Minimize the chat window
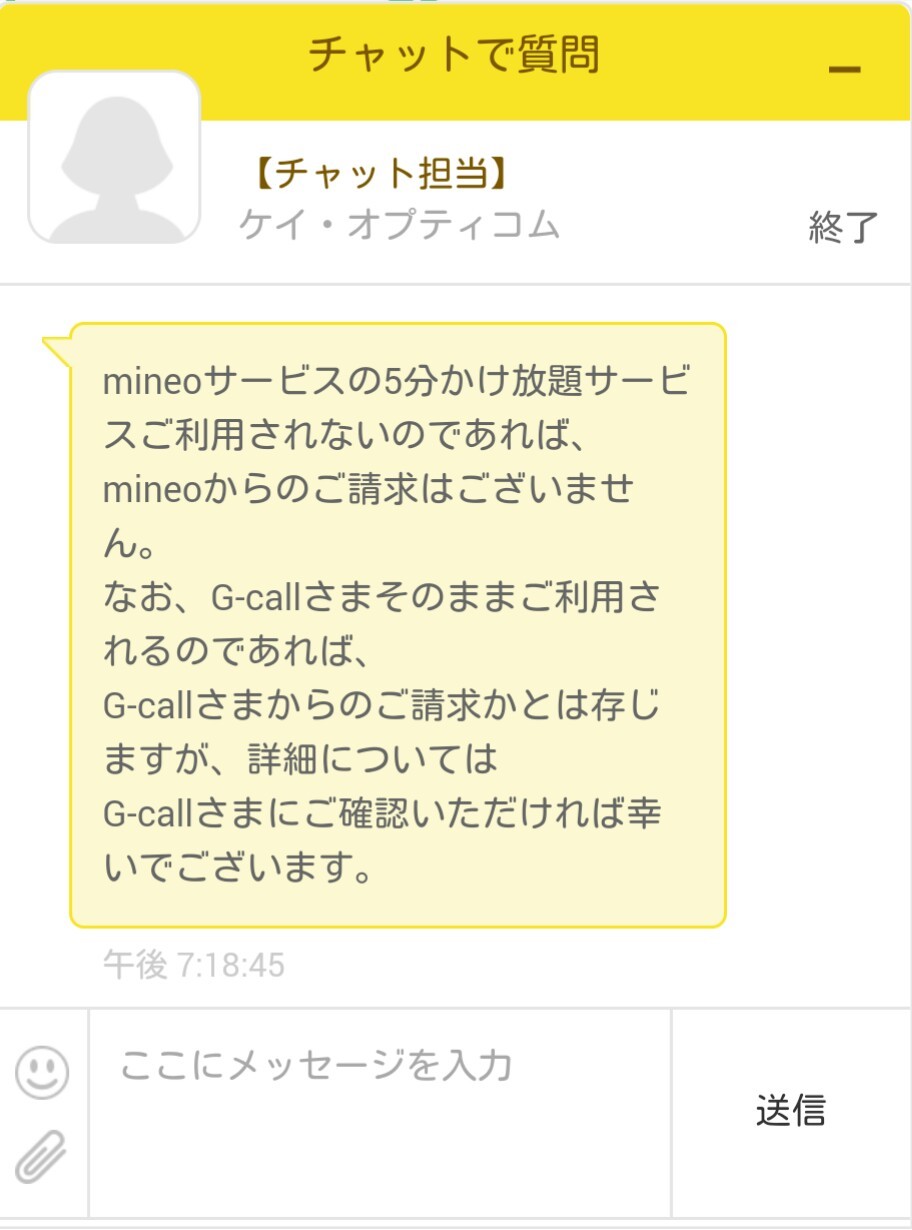Viewport: 912px width, 1230px height. click(845, 69)
